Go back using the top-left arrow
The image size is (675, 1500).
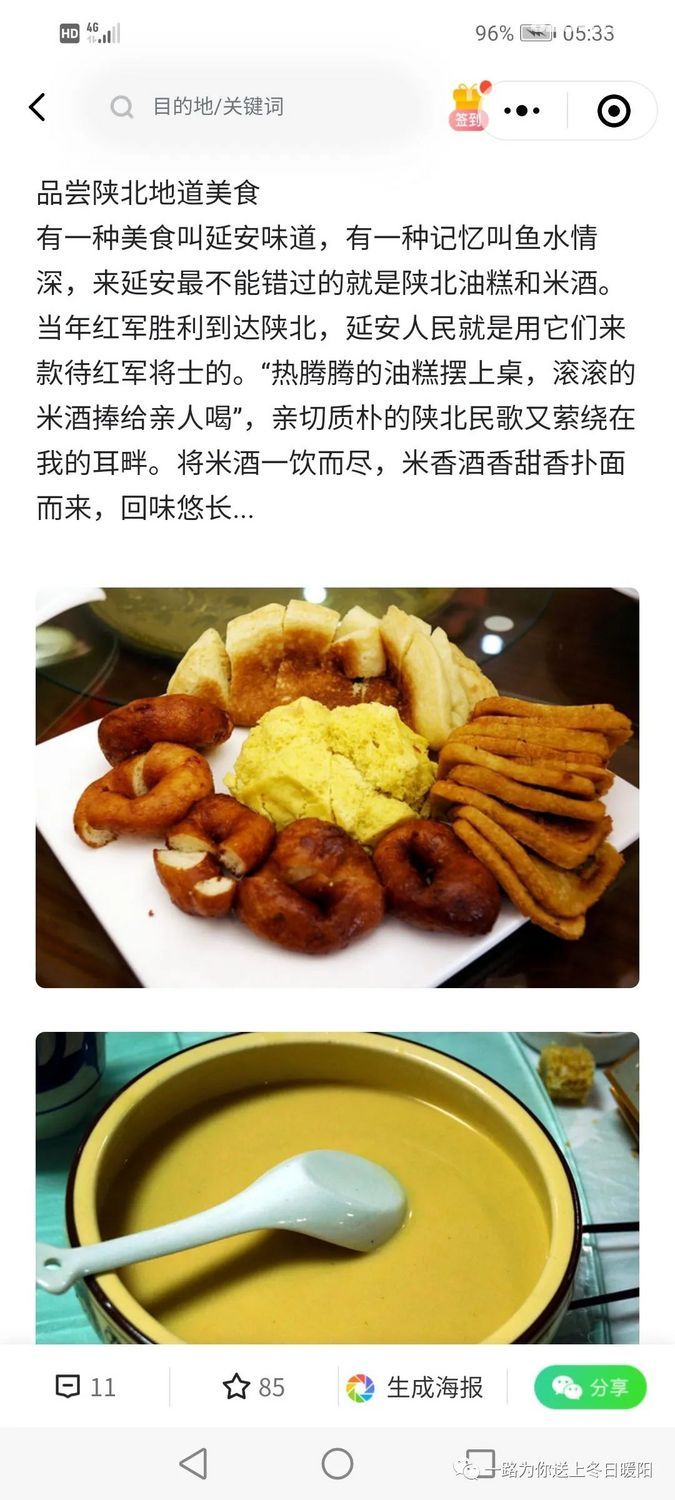click(37, 108)
